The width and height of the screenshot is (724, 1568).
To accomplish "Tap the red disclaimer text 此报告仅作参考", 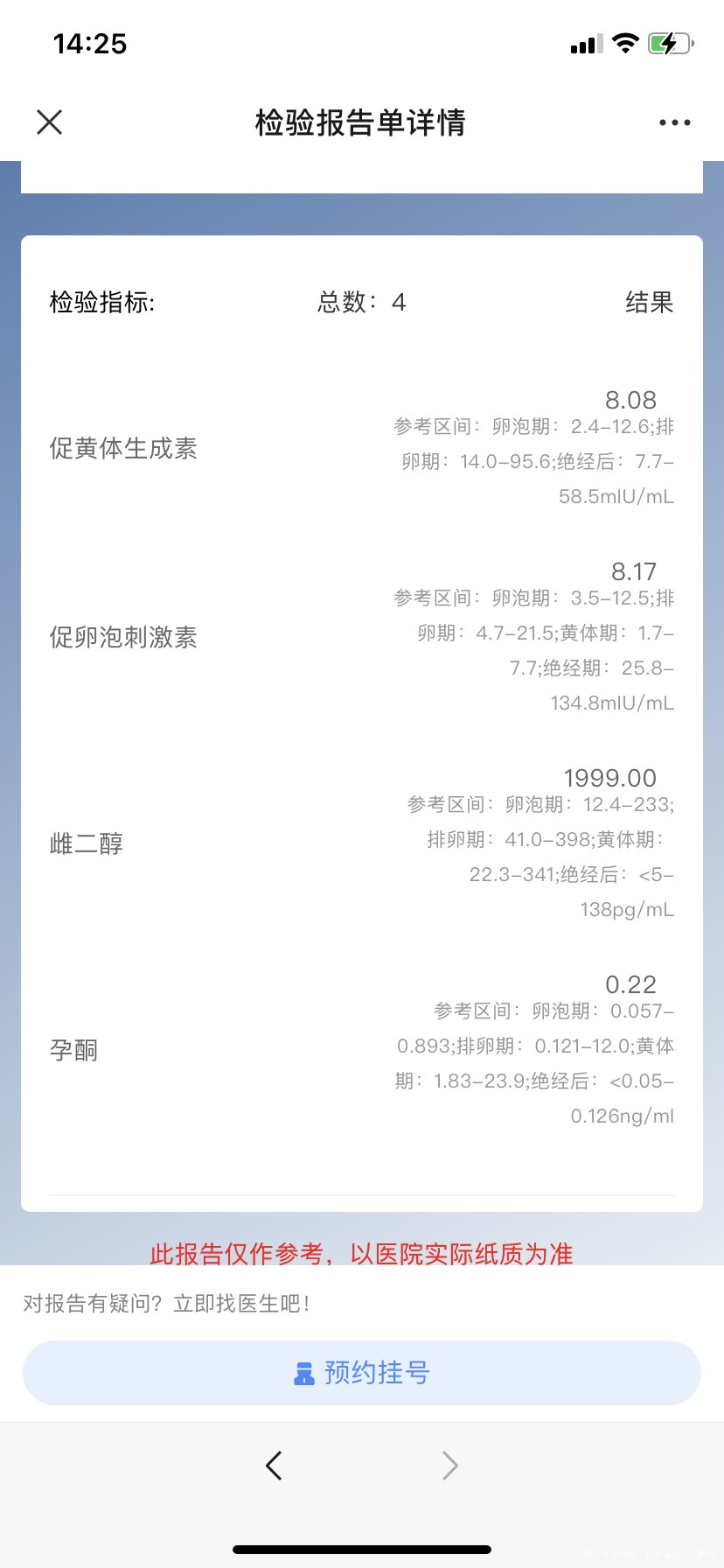I will [361, 1254].
